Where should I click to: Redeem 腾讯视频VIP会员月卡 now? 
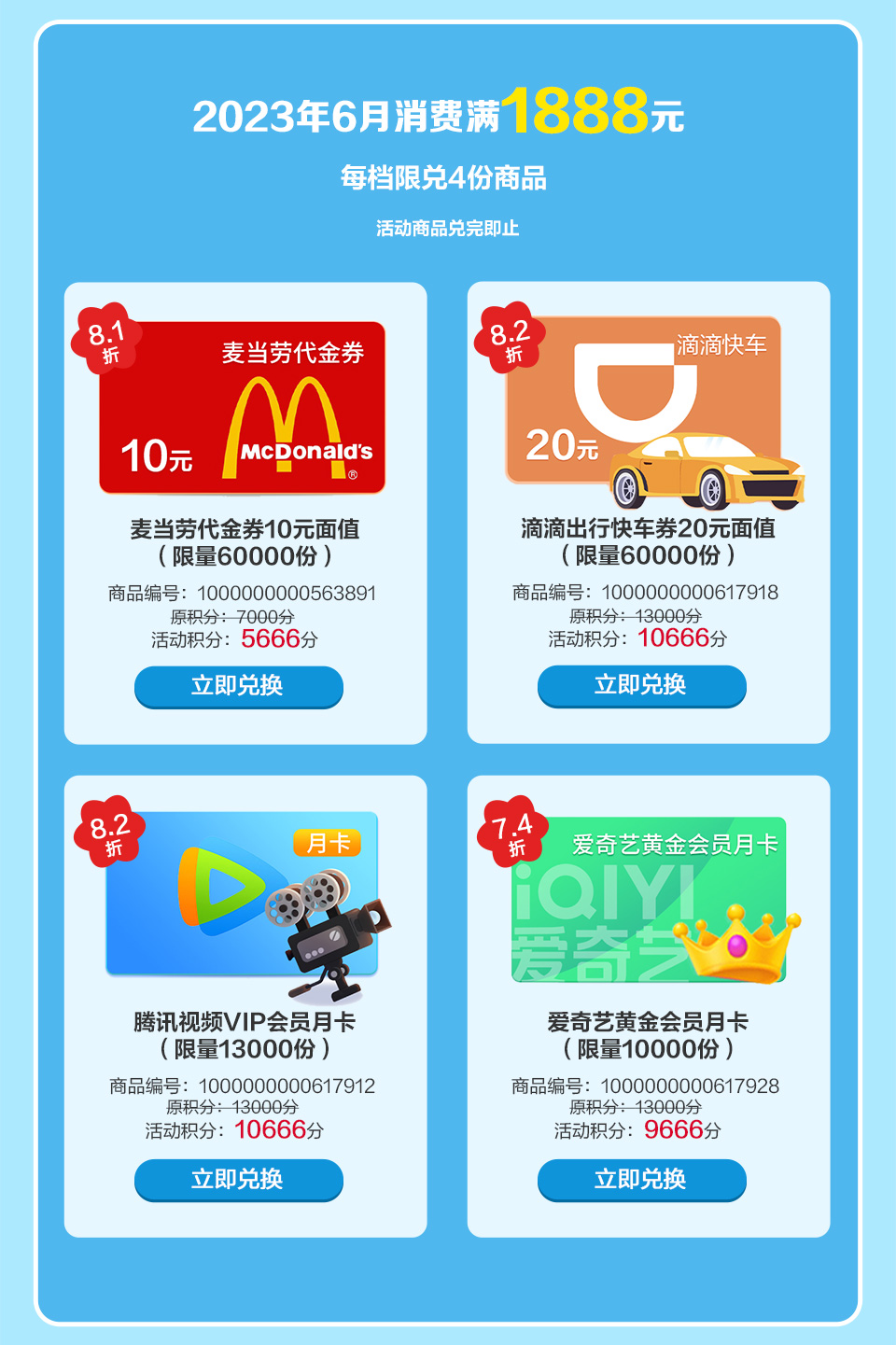(x=238, y=1179)
